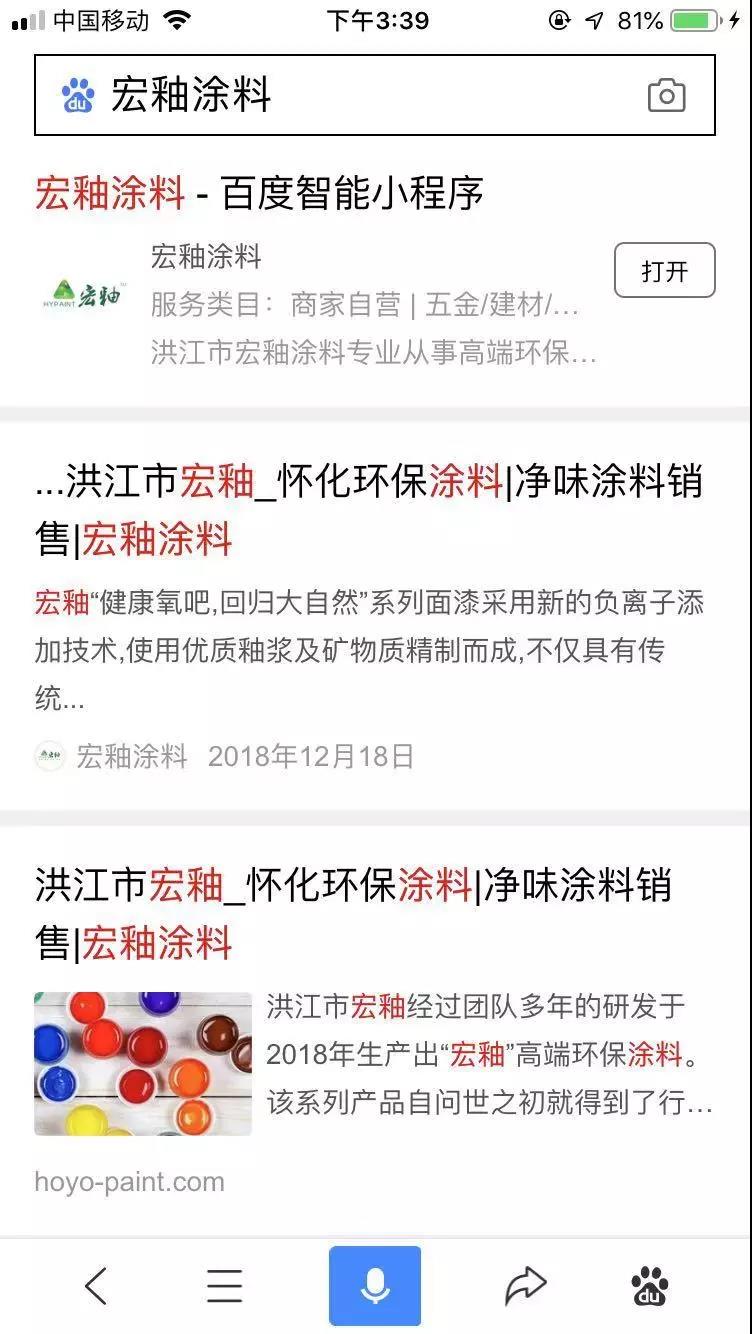752x1334 pixels.
Task: Go back with the left arrow
Action: pos(96,1286)
